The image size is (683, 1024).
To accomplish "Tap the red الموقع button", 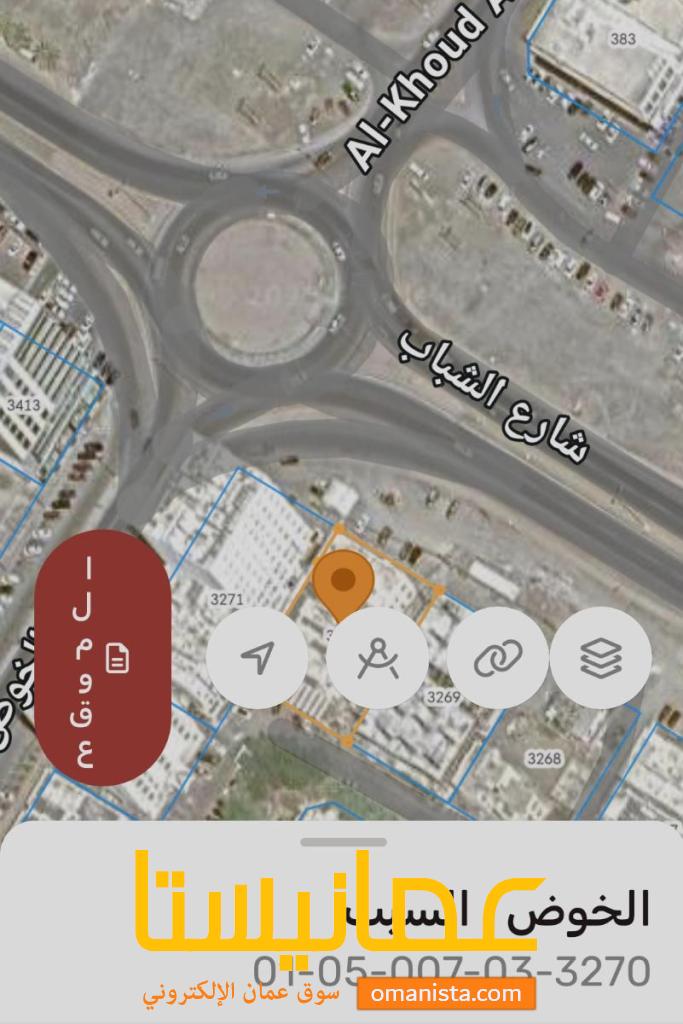I will pos(102,657).
